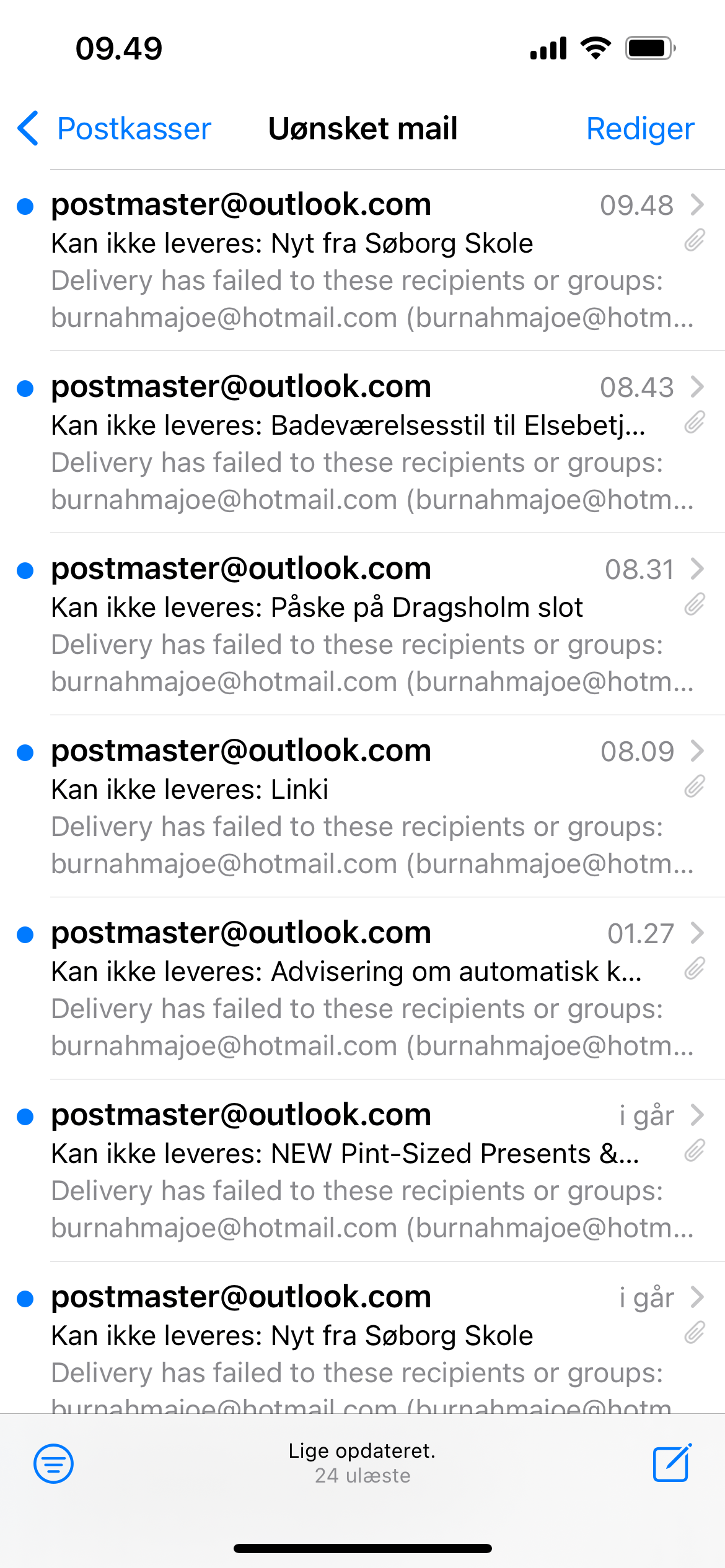
Task: Compose a new email
Action: pos(672,1464)
